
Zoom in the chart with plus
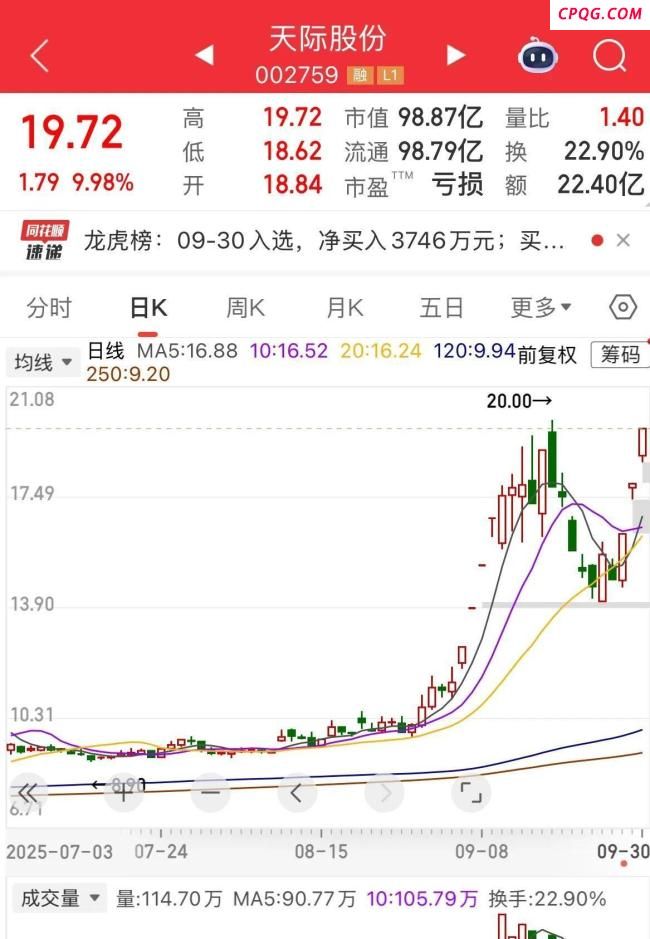(123, 794)
